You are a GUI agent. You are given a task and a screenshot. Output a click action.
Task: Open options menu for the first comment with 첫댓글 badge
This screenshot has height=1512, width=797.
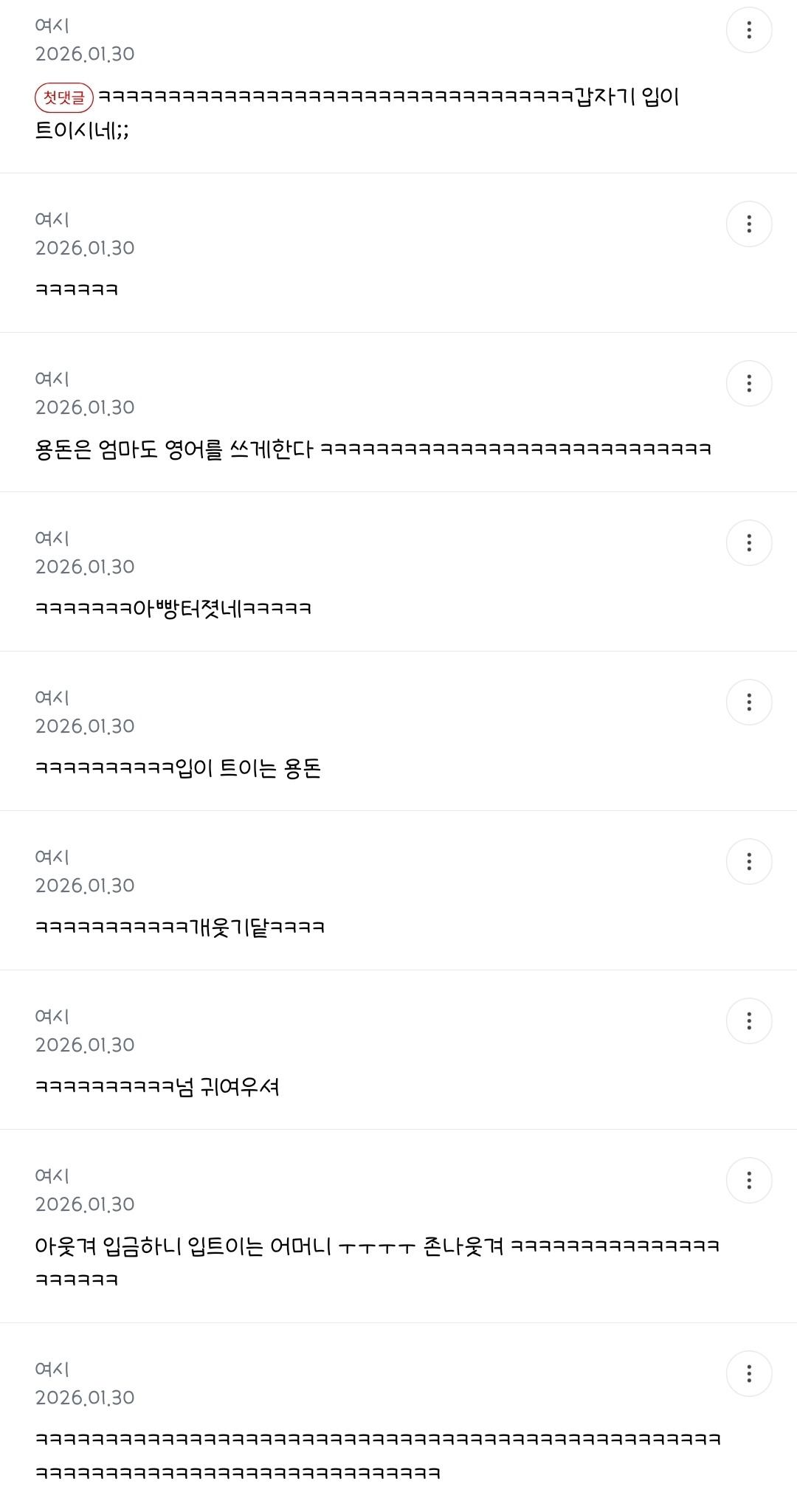pyautogui.click(x=749, y=30)
